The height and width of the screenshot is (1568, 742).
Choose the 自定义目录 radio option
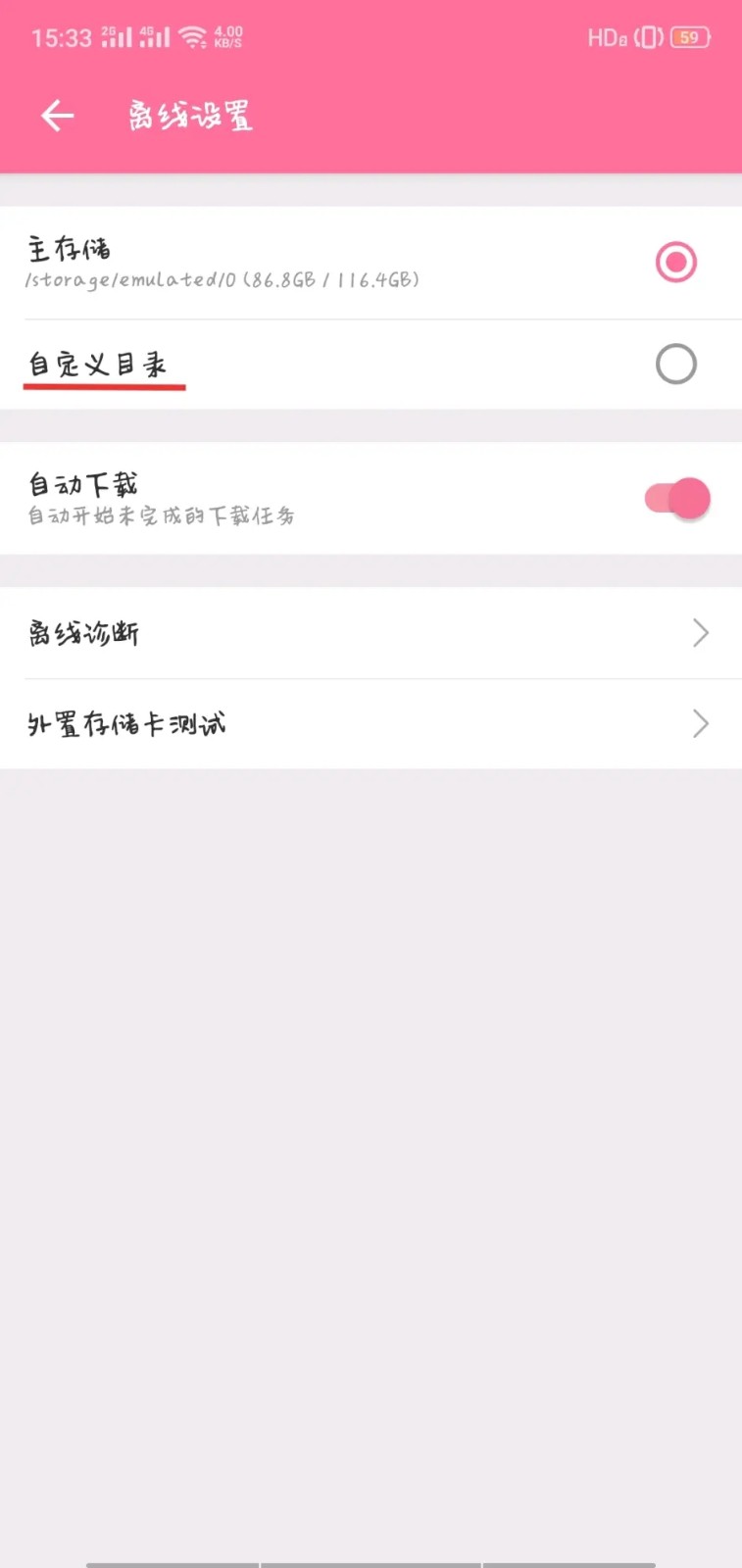675,365
